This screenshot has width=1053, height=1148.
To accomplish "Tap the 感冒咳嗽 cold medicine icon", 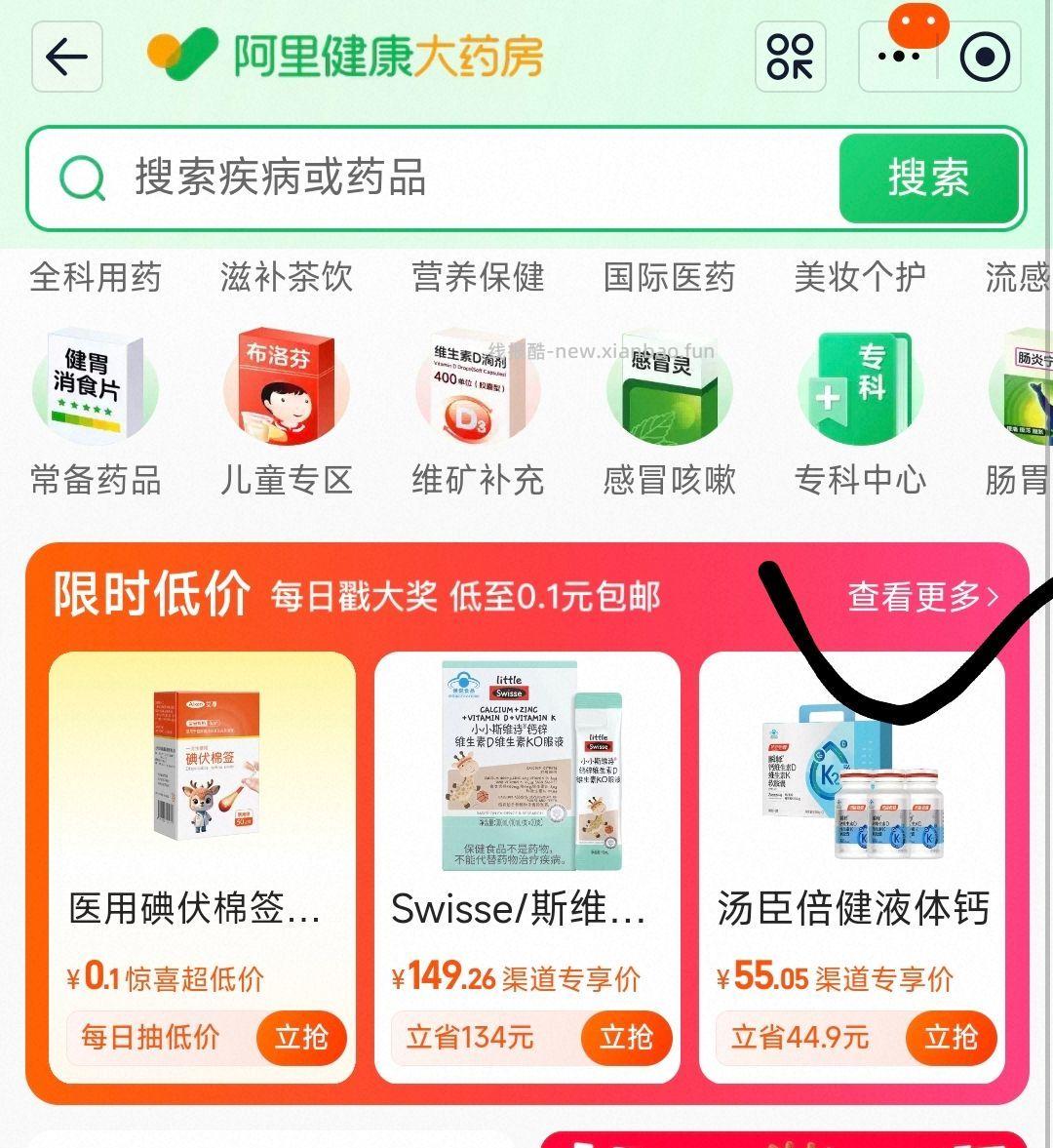I will (x=670, y=385).
